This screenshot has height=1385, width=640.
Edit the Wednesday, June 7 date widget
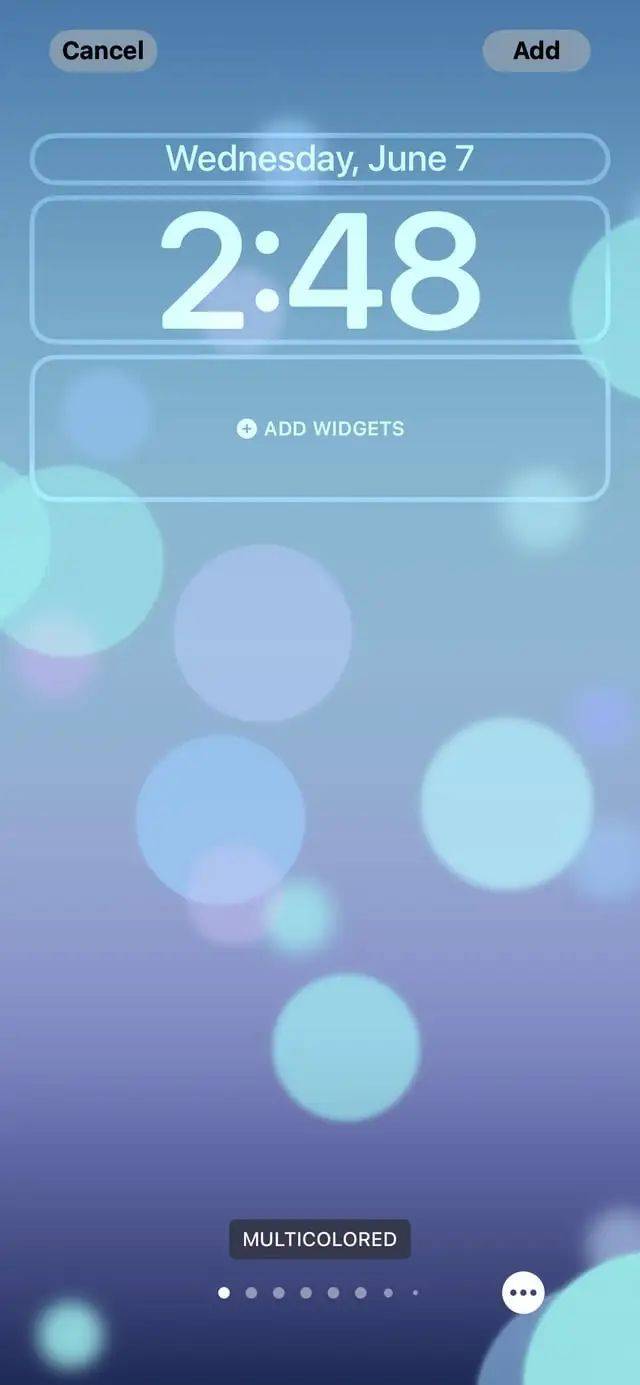(320, 159)
